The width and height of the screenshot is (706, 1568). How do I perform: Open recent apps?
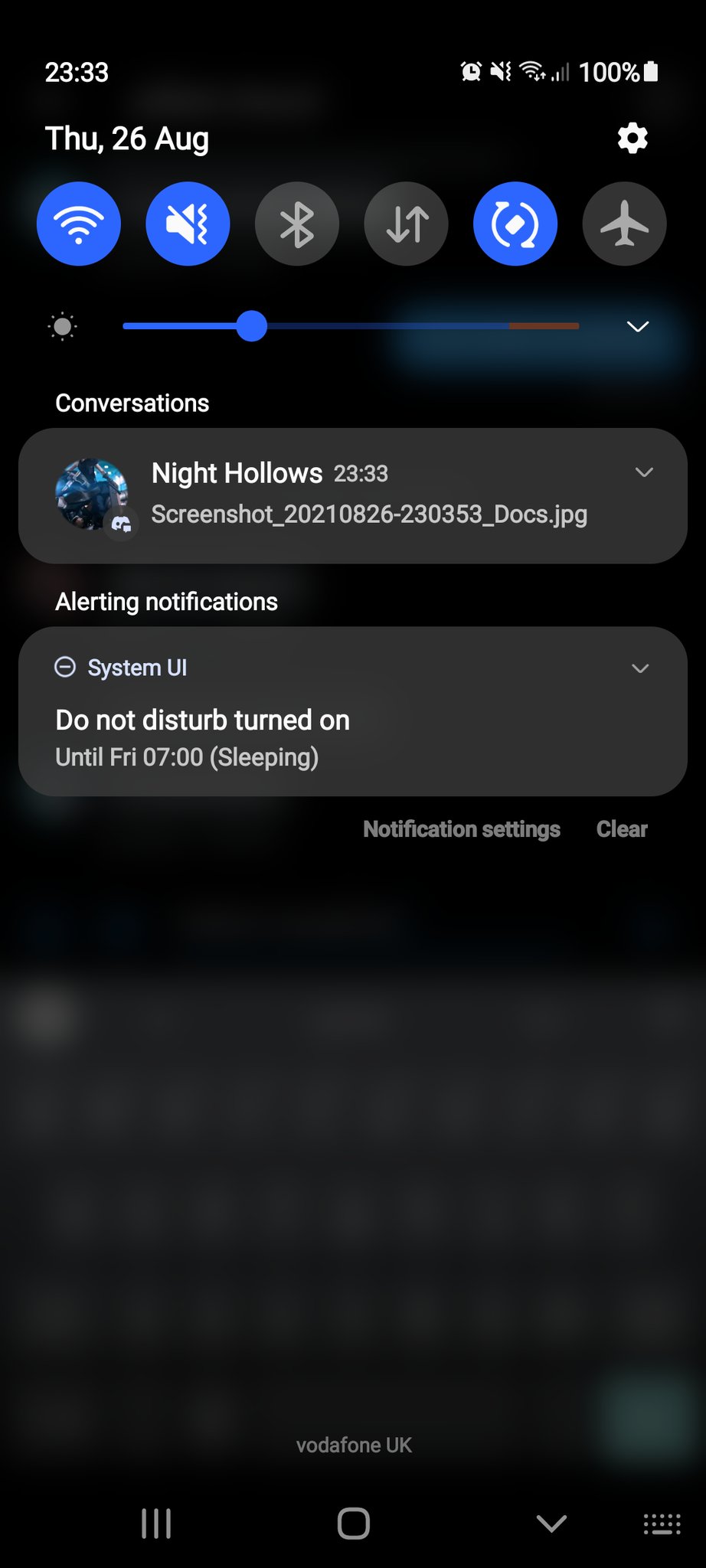tap(156, 1524)
